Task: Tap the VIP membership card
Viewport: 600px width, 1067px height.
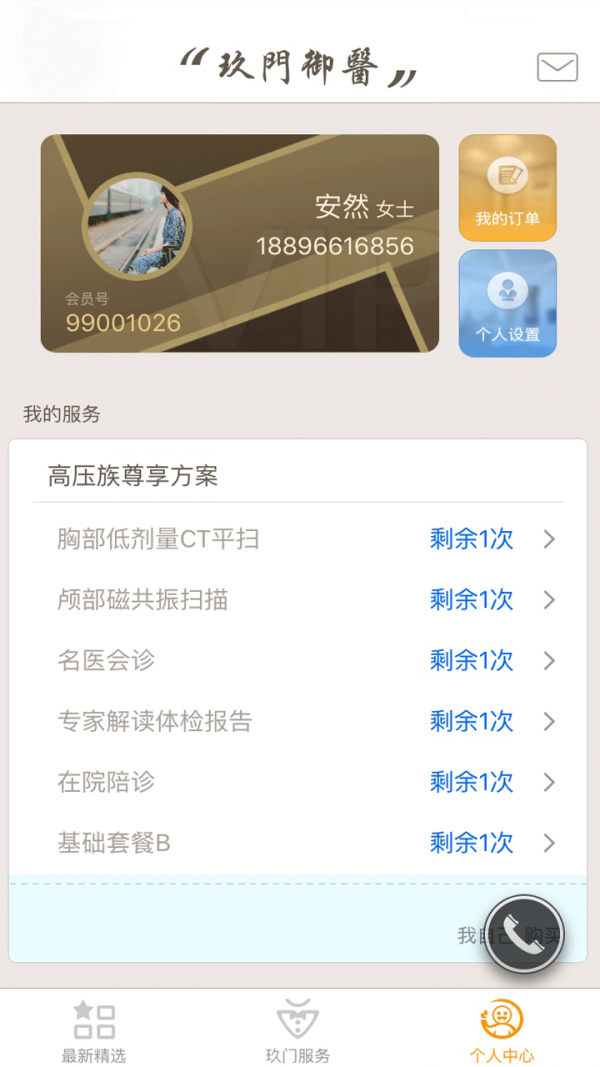Action: pos(240,244)
